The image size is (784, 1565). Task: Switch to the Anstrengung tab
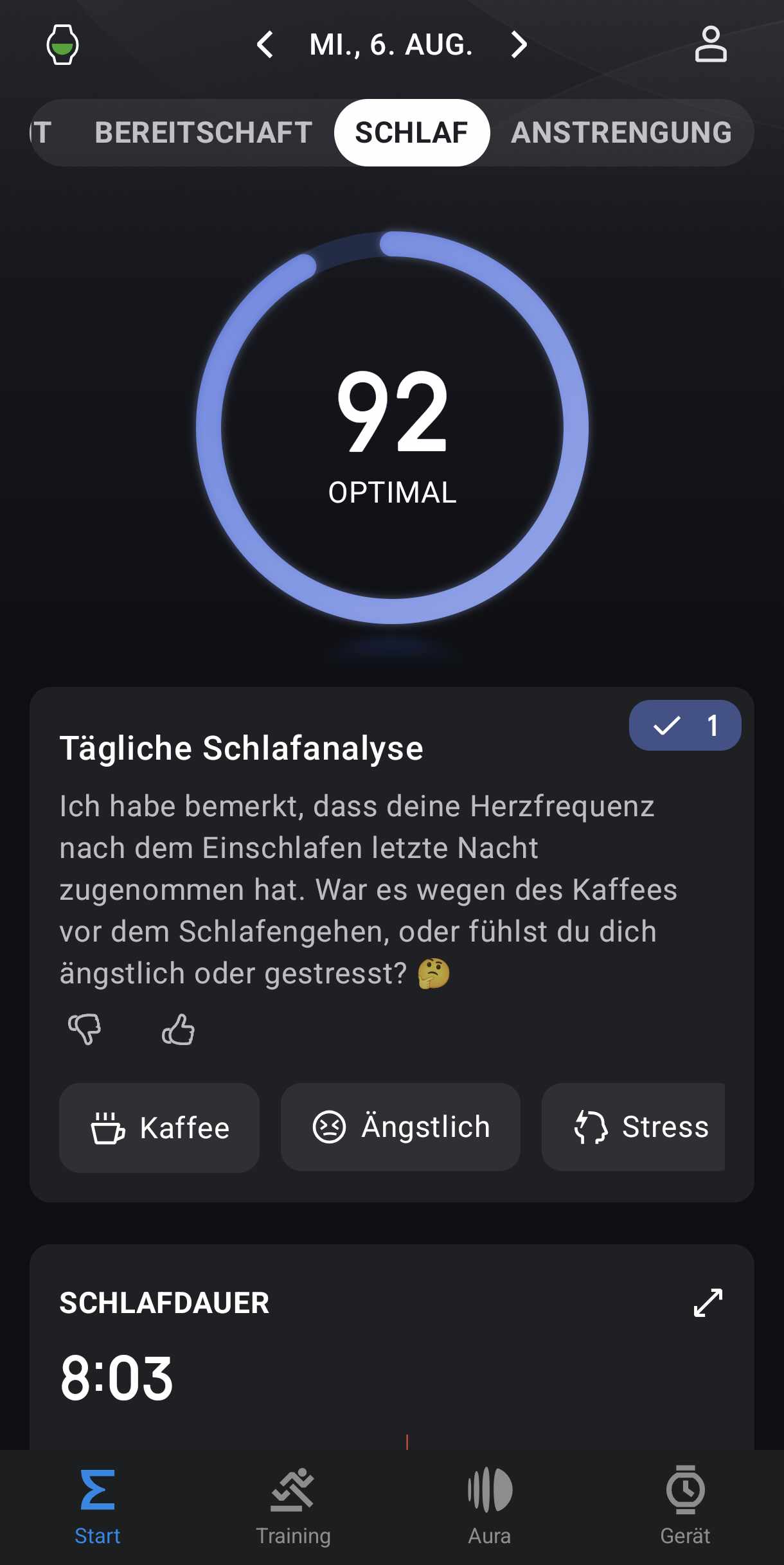(621, 133)
